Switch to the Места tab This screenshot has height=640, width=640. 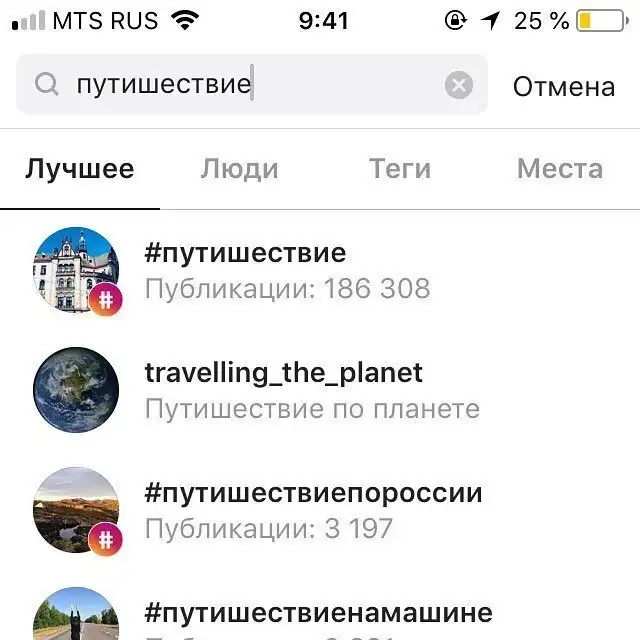pos(559,169)
